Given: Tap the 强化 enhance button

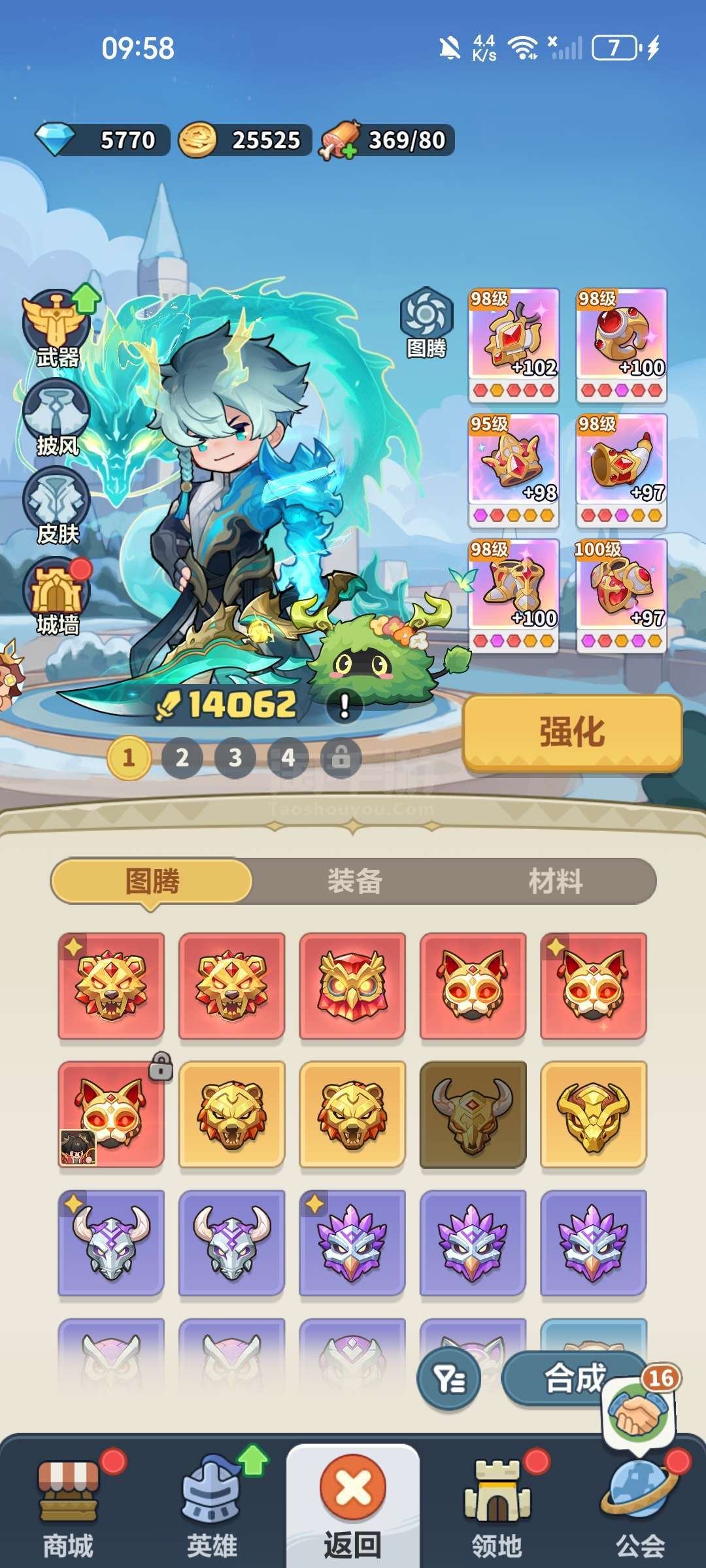Looking at the screenshot, I should pyautogui.click(x=572, y=732).
